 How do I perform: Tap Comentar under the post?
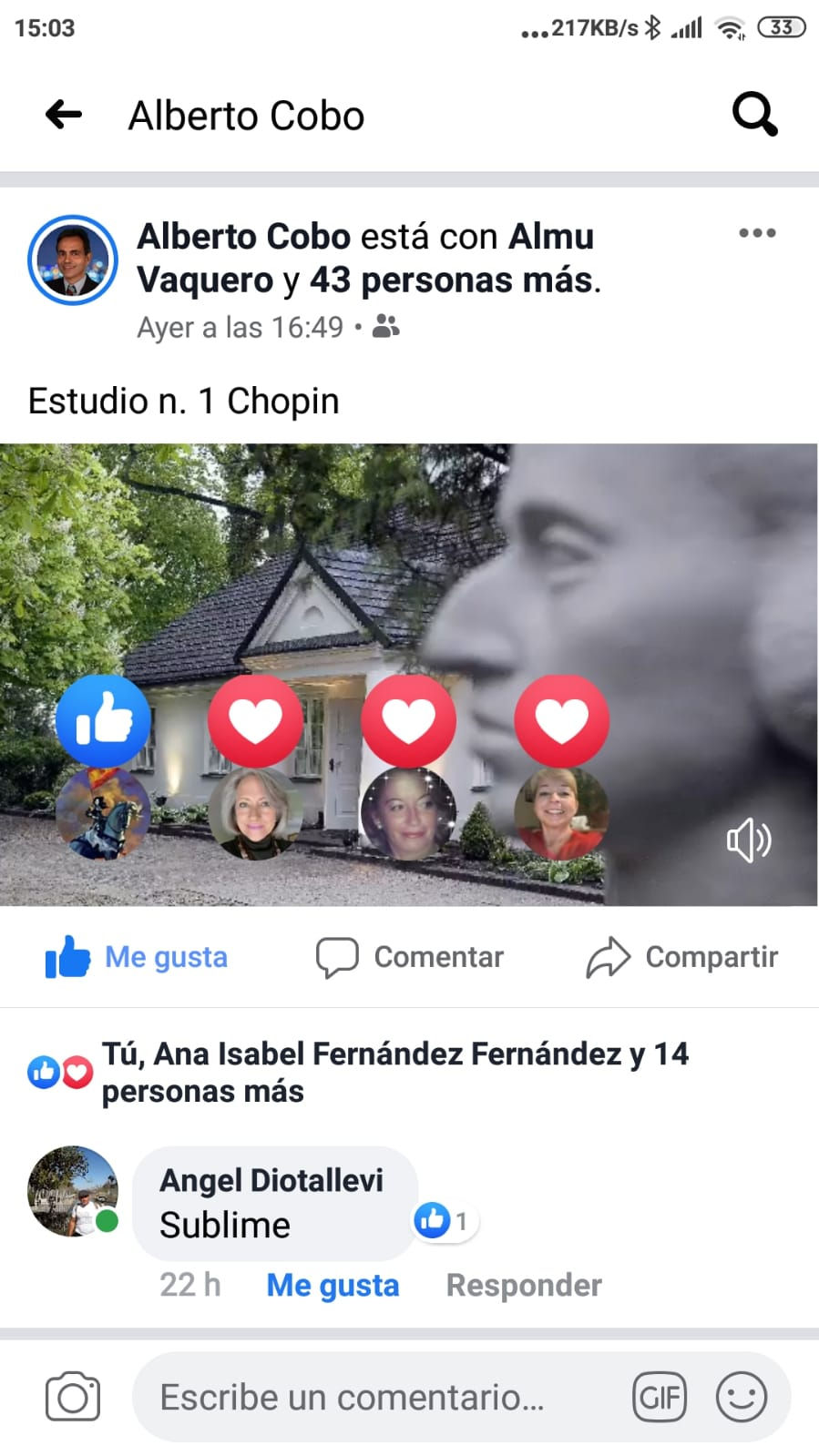point(410,957)
